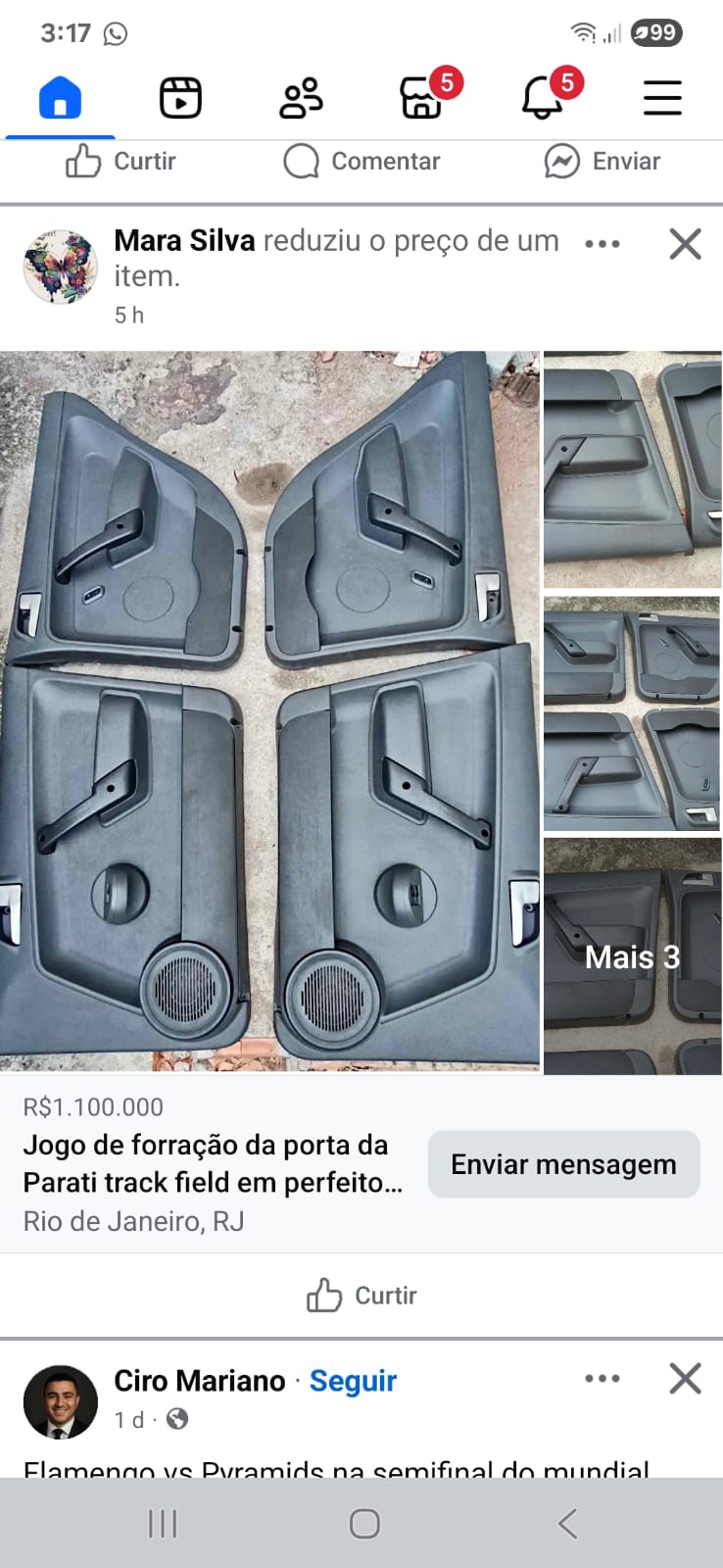Dismiss Mara Silva's post

tap(685, 244)
